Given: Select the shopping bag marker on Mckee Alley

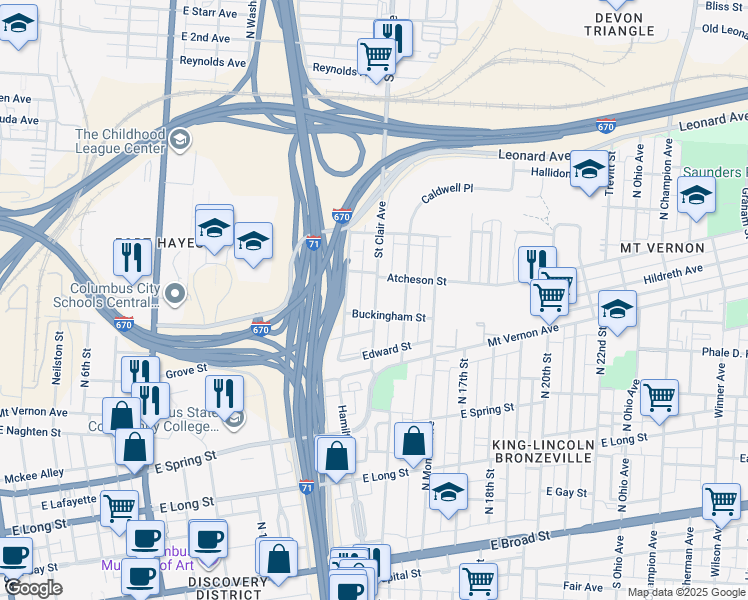Looking at the screenshot, I should (x=134, y=446).
